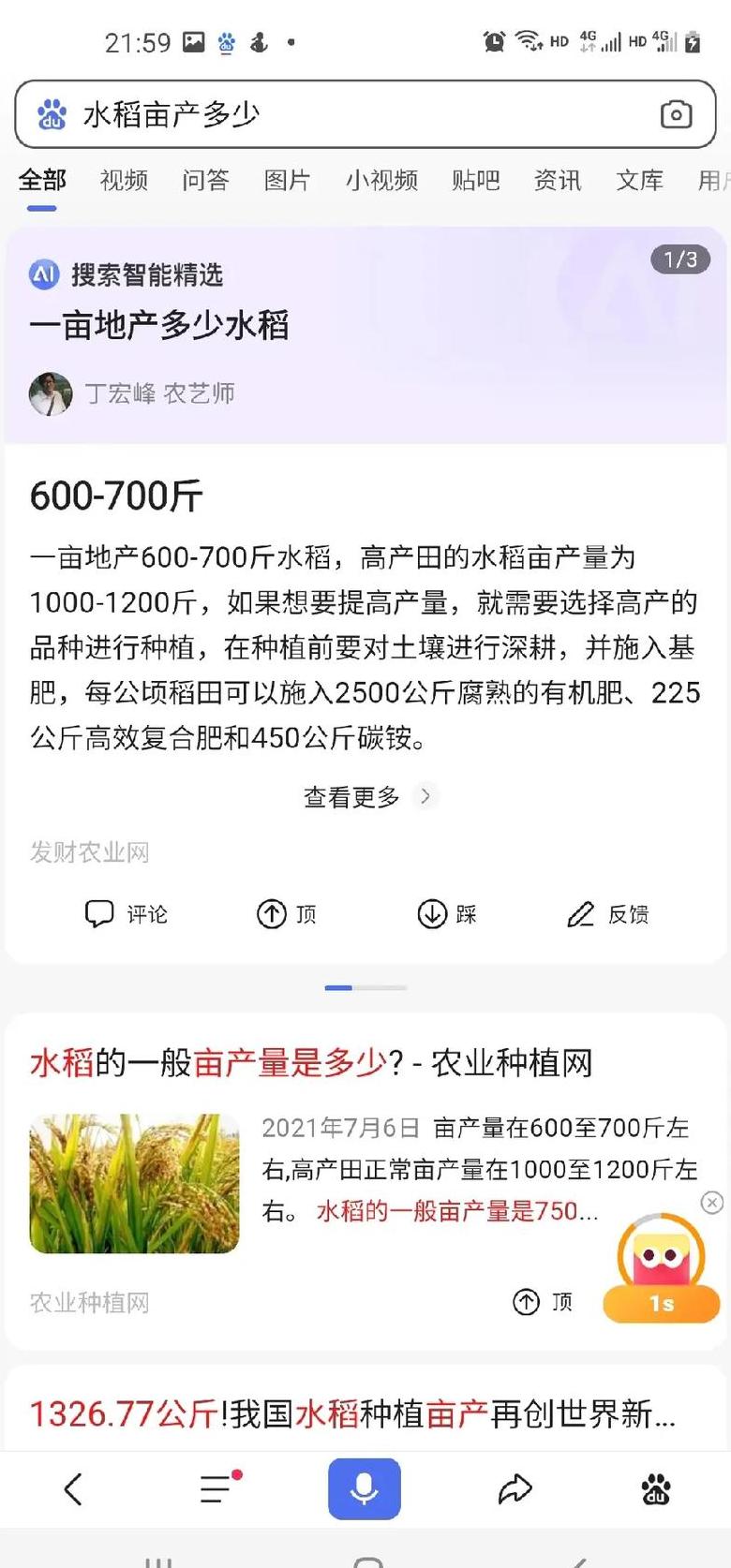Switch to the 小视频 tab
Image resolution: width=731 pixels, height=1568 pixels.
tap(381, 180)
